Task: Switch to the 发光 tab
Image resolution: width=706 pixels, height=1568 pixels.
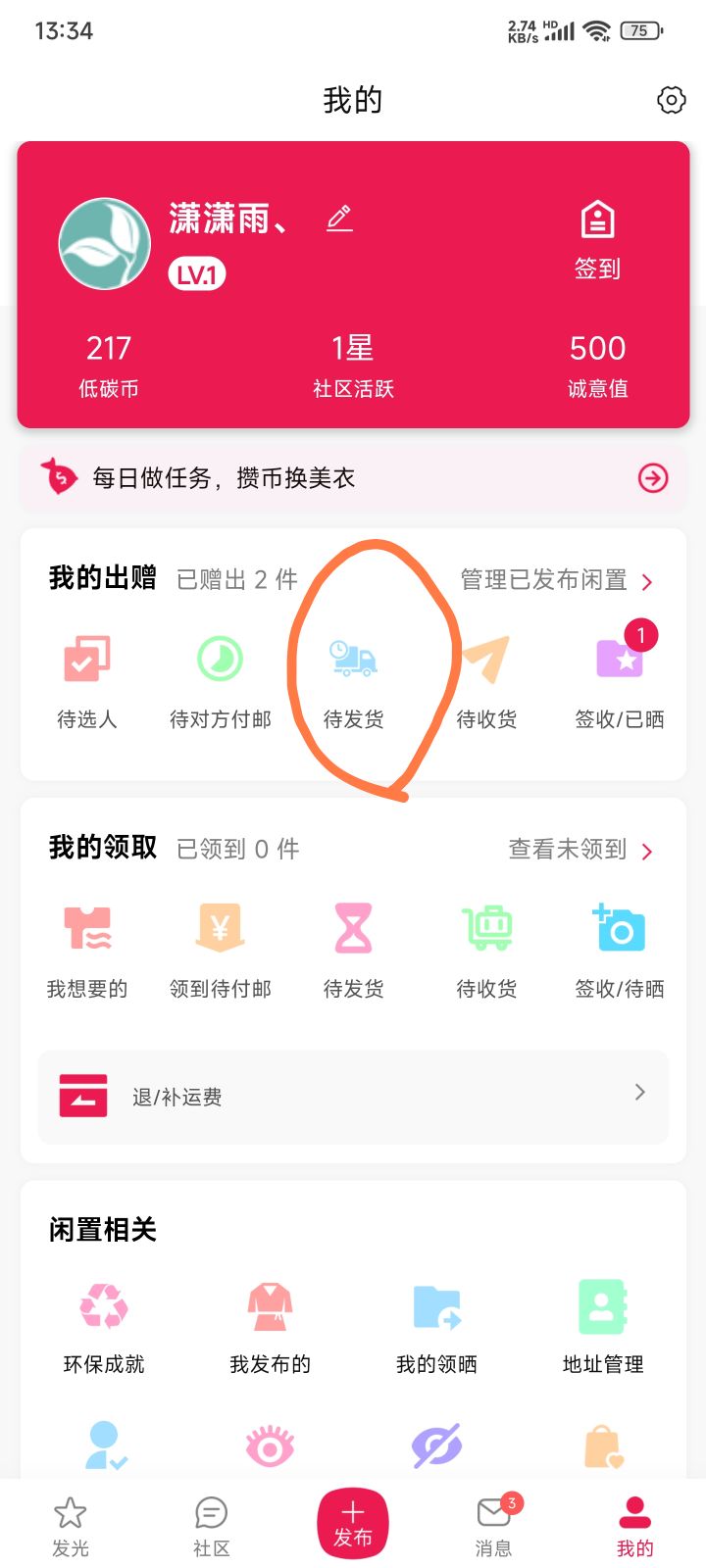Action: 71,1527
